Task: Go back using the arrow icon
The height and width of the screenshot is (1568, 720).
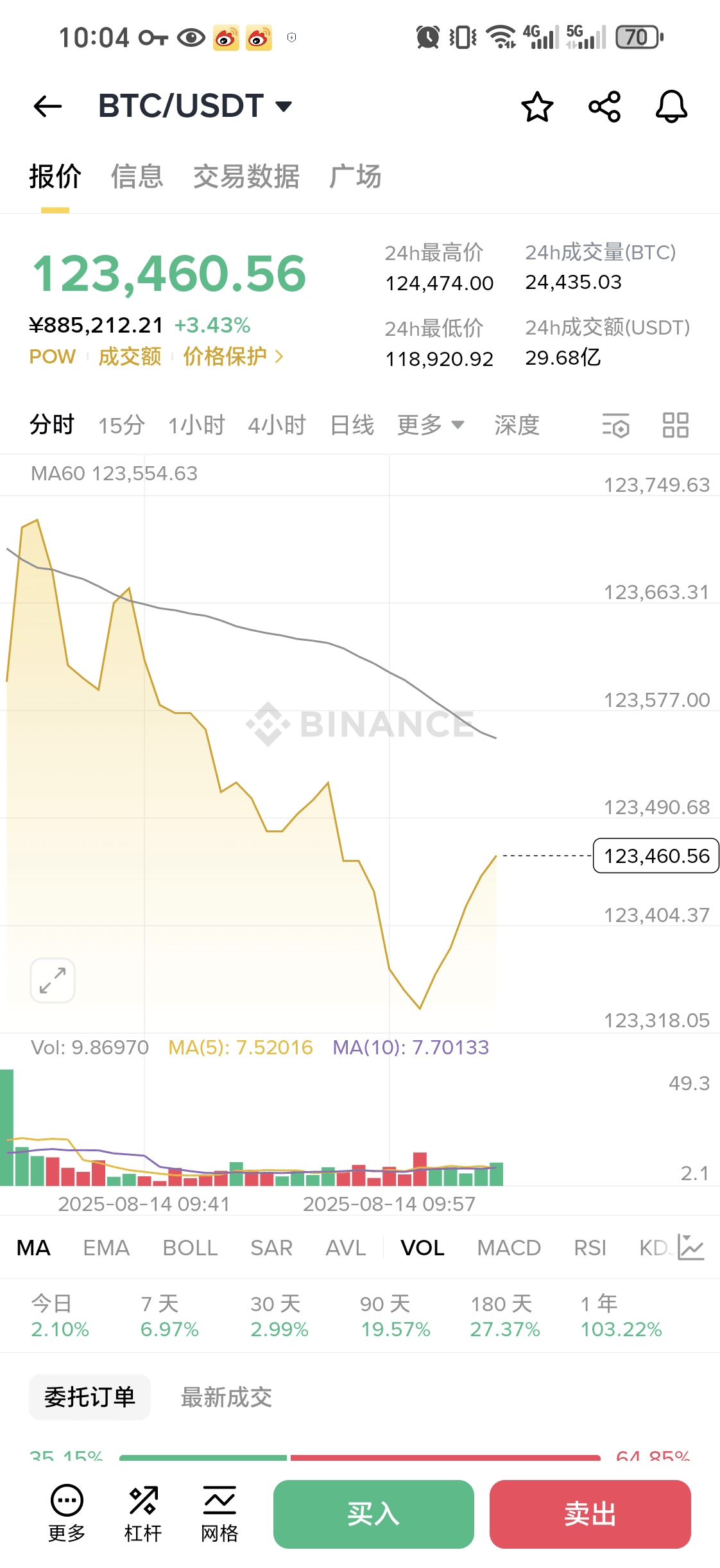Action: click(47, 106)
